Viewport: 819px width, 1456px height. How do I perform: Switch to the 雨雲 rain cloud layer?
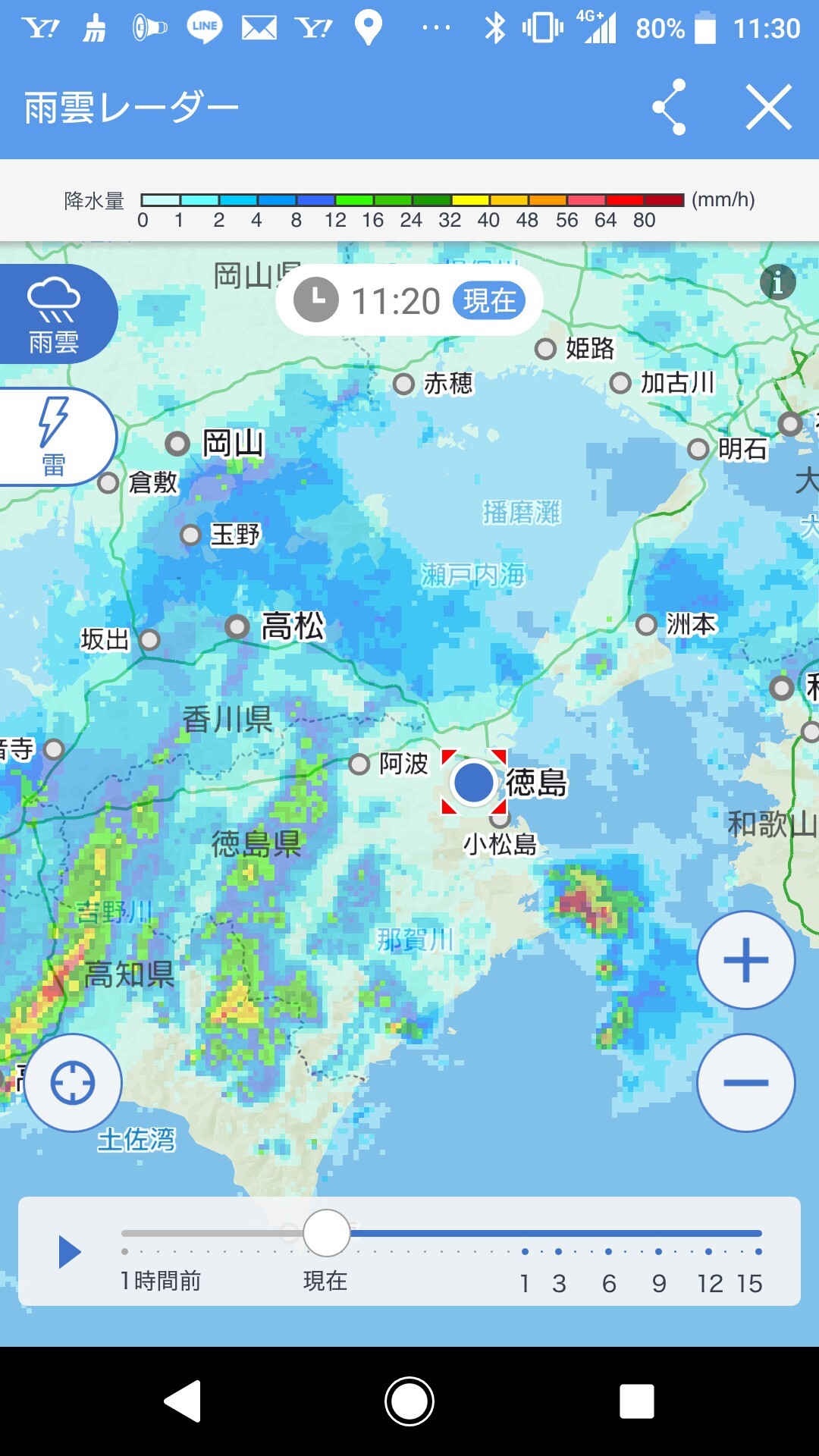coord(55,315)
